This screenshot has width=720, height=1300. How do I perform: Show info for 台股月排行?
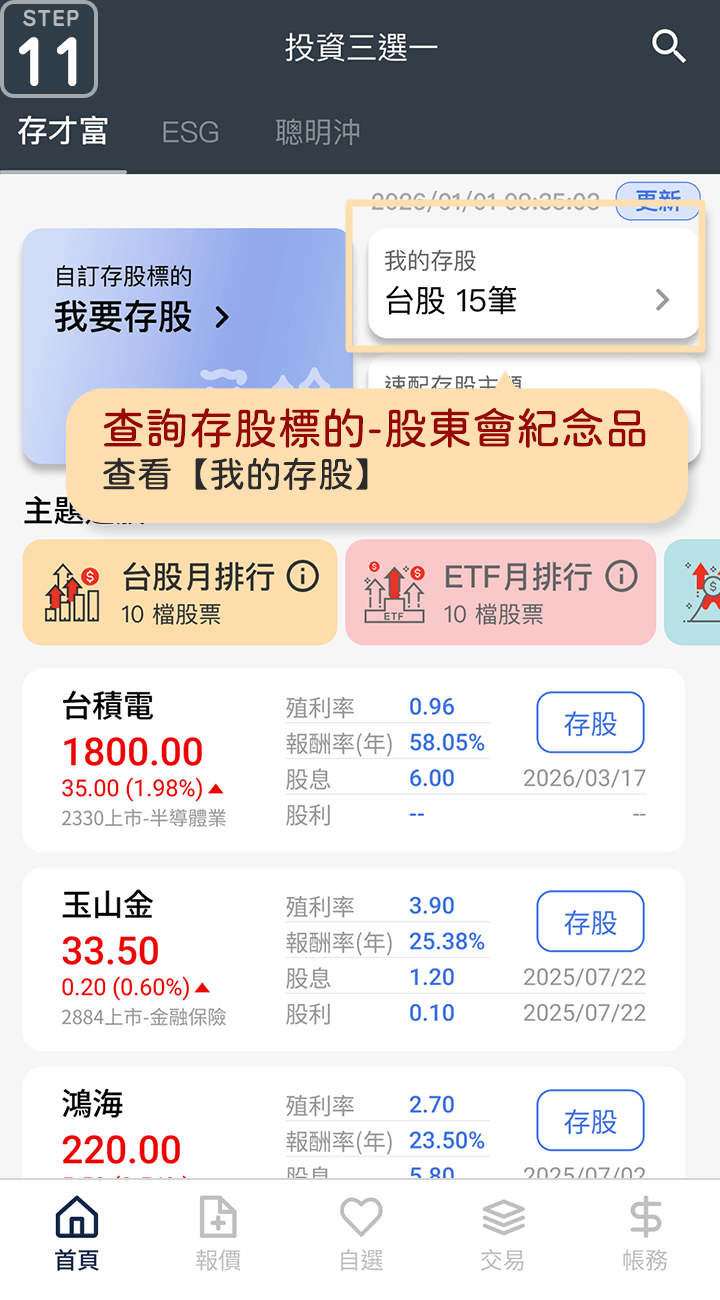pyautogui.click(x=302, y=576)
